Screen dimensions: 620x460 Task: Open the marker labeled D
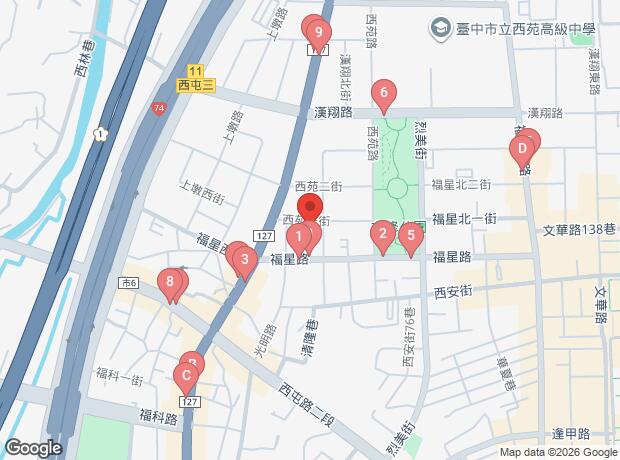click(520, 151)
